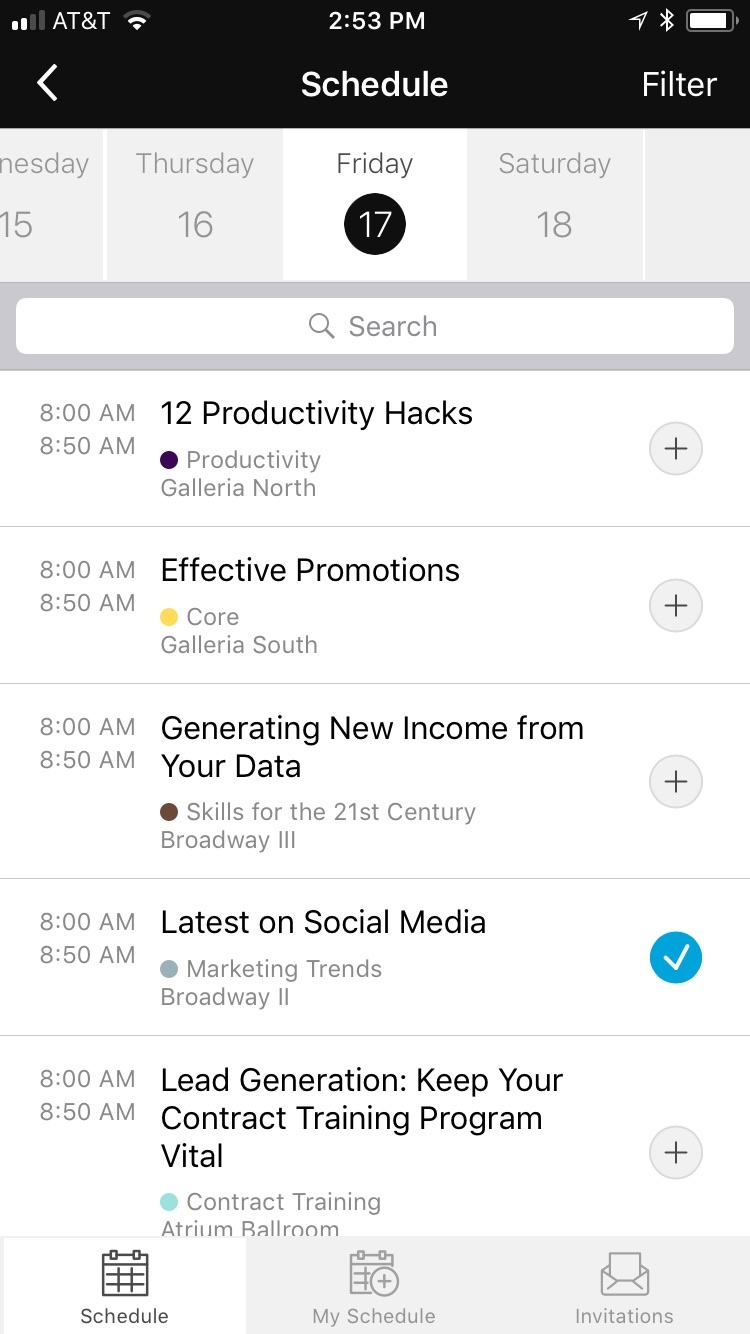750x1334 pixels.
Task: Add Generating New Income session
Action: 676,781
